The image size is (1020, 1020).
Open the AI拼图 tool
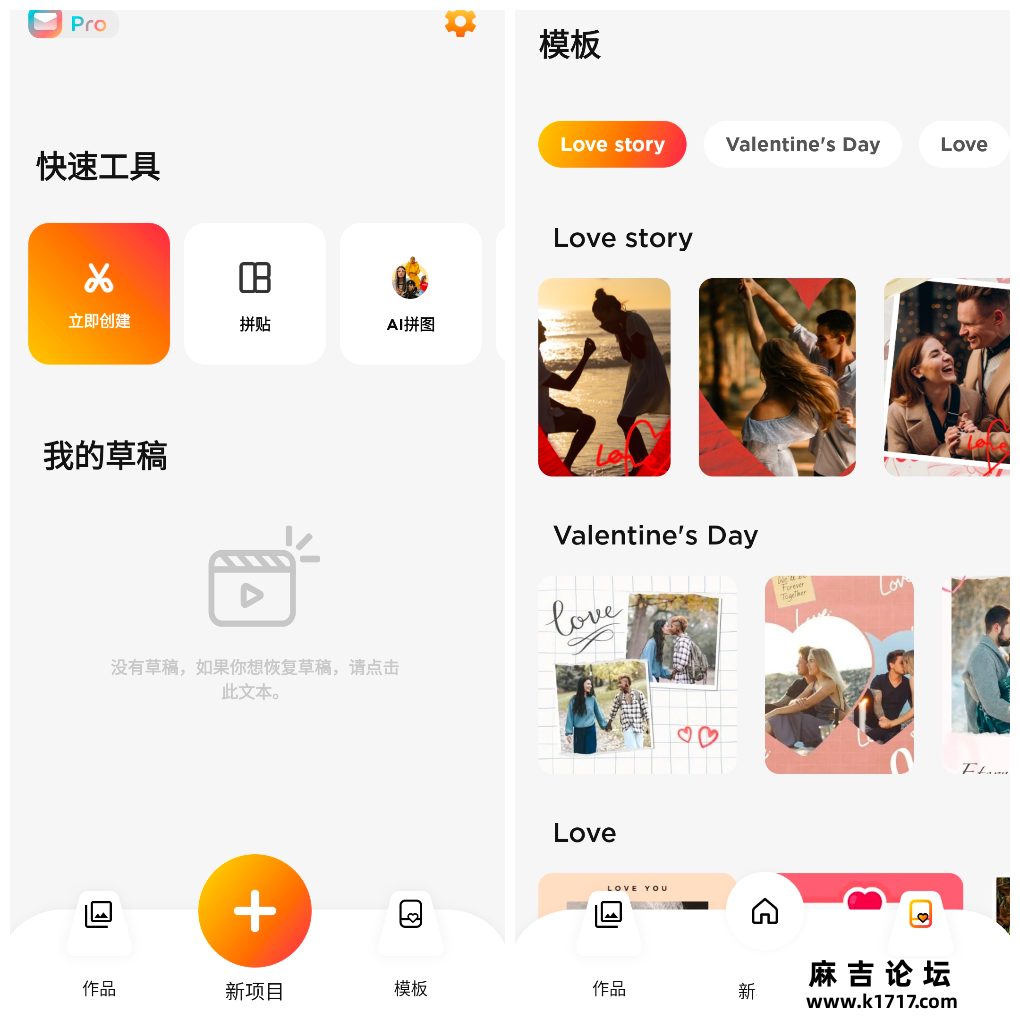coord(411,293)
